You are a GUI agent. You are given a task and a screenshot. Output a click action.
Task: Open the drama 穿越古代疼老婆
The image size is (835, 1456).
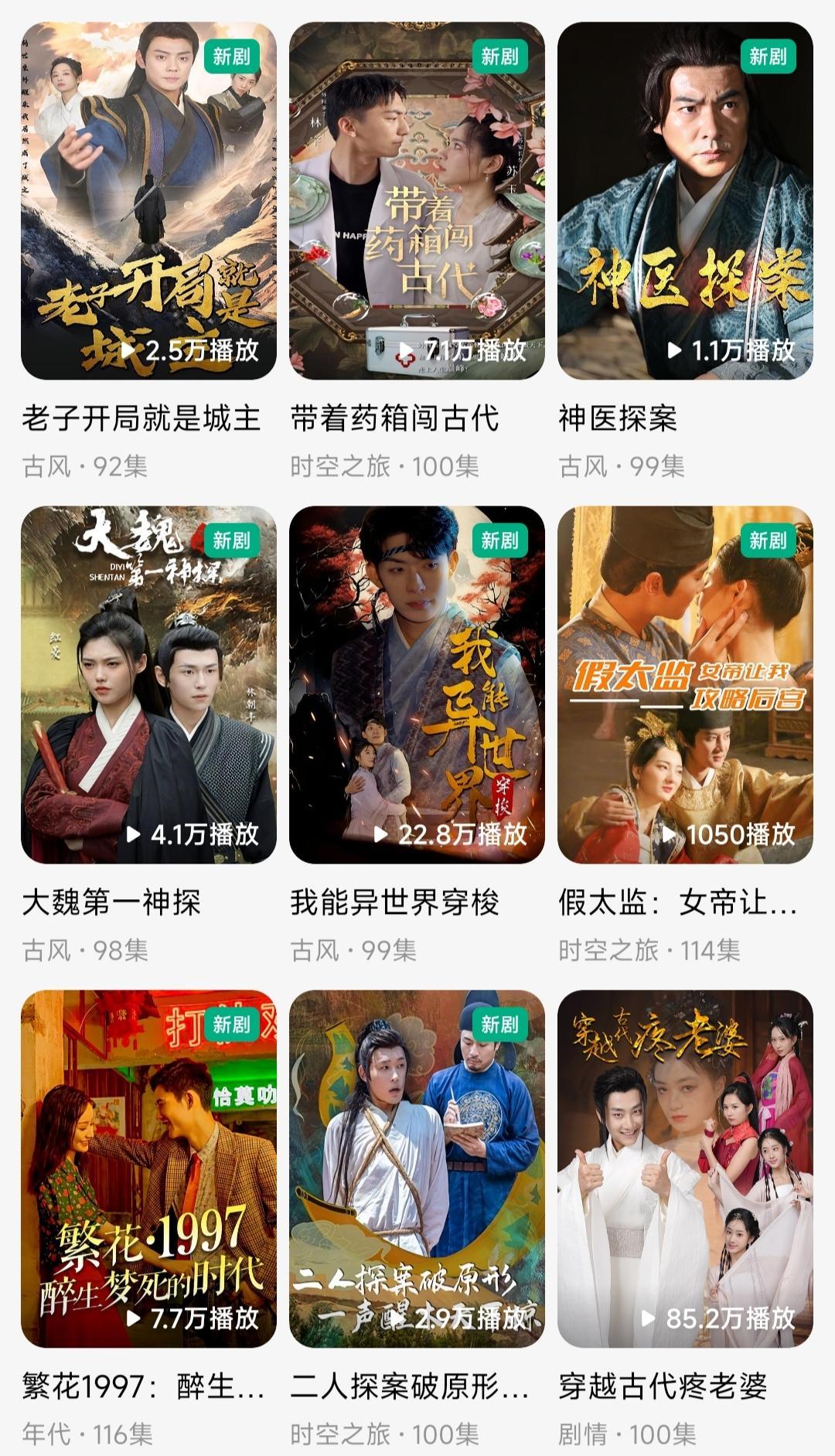[685, 1168]
